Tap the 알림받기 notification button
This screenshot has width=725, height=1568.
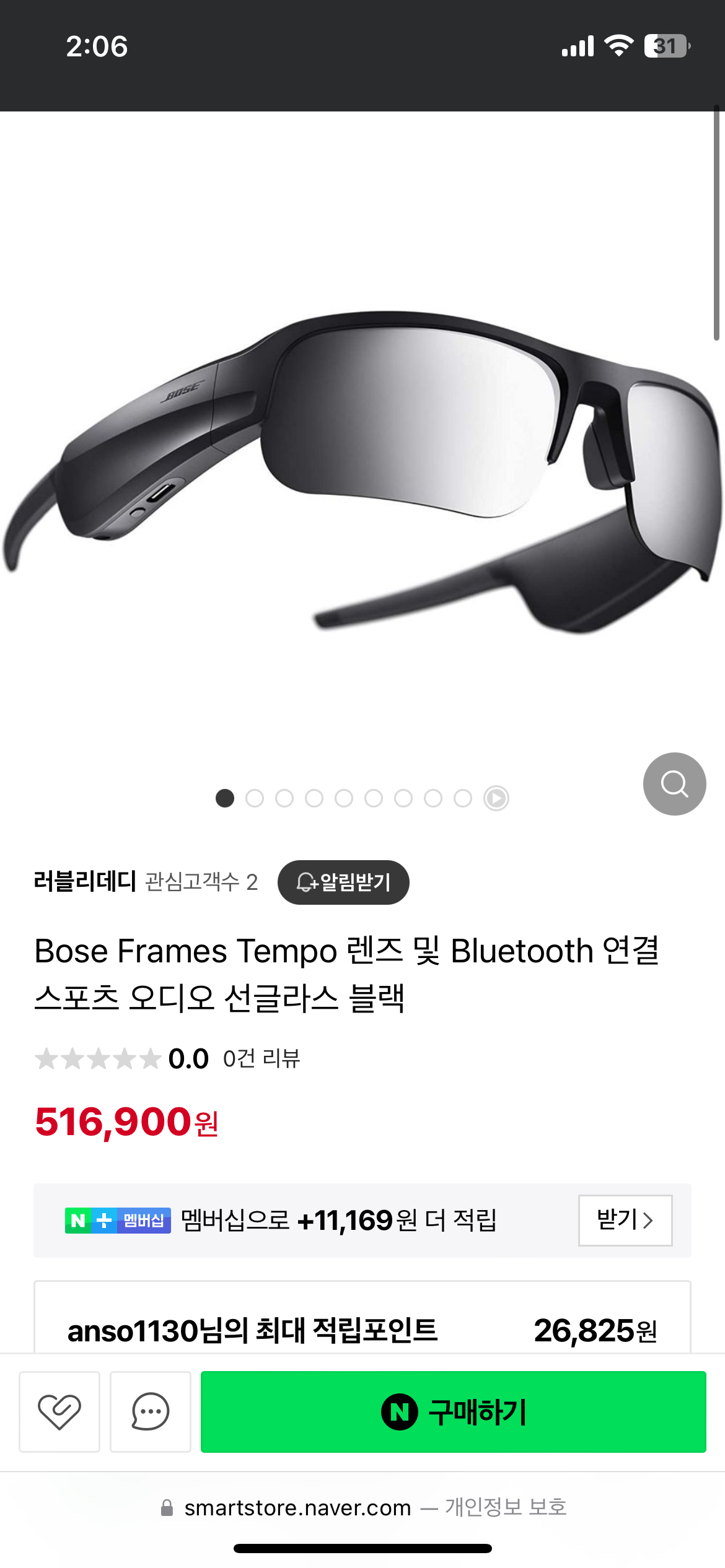(343, 882)
